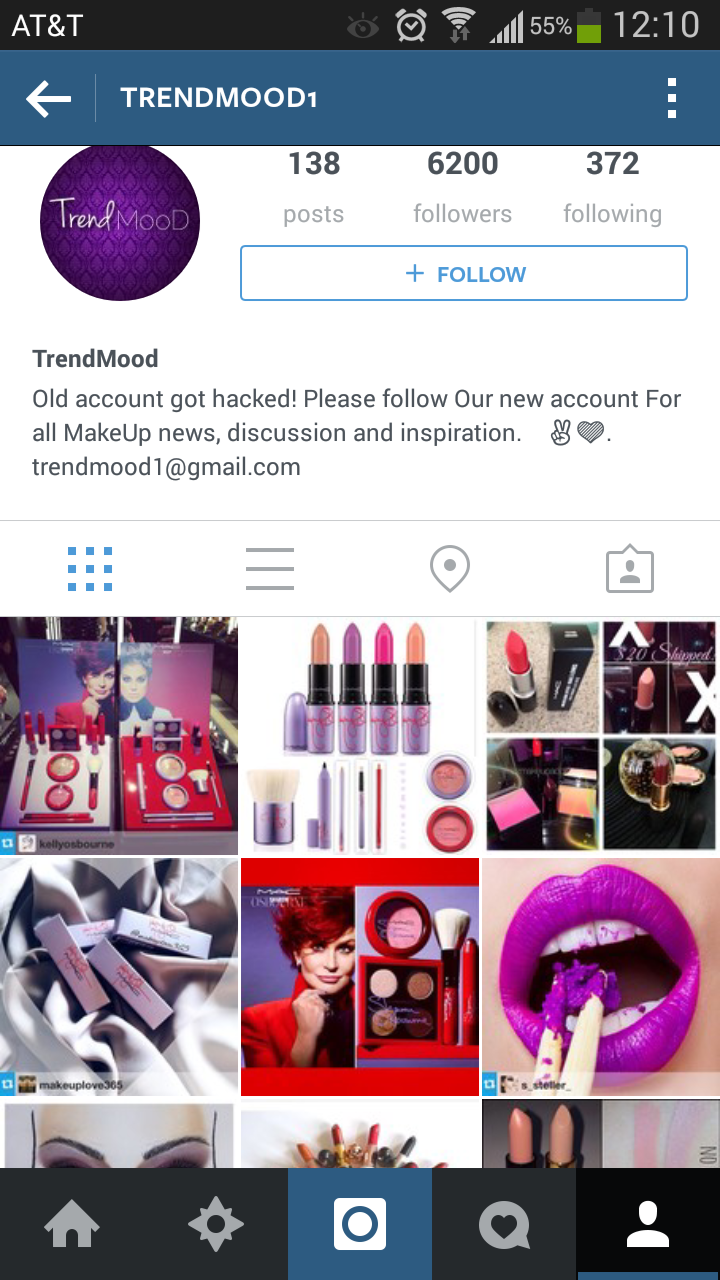Open the photo map tab

coord(450,570)
